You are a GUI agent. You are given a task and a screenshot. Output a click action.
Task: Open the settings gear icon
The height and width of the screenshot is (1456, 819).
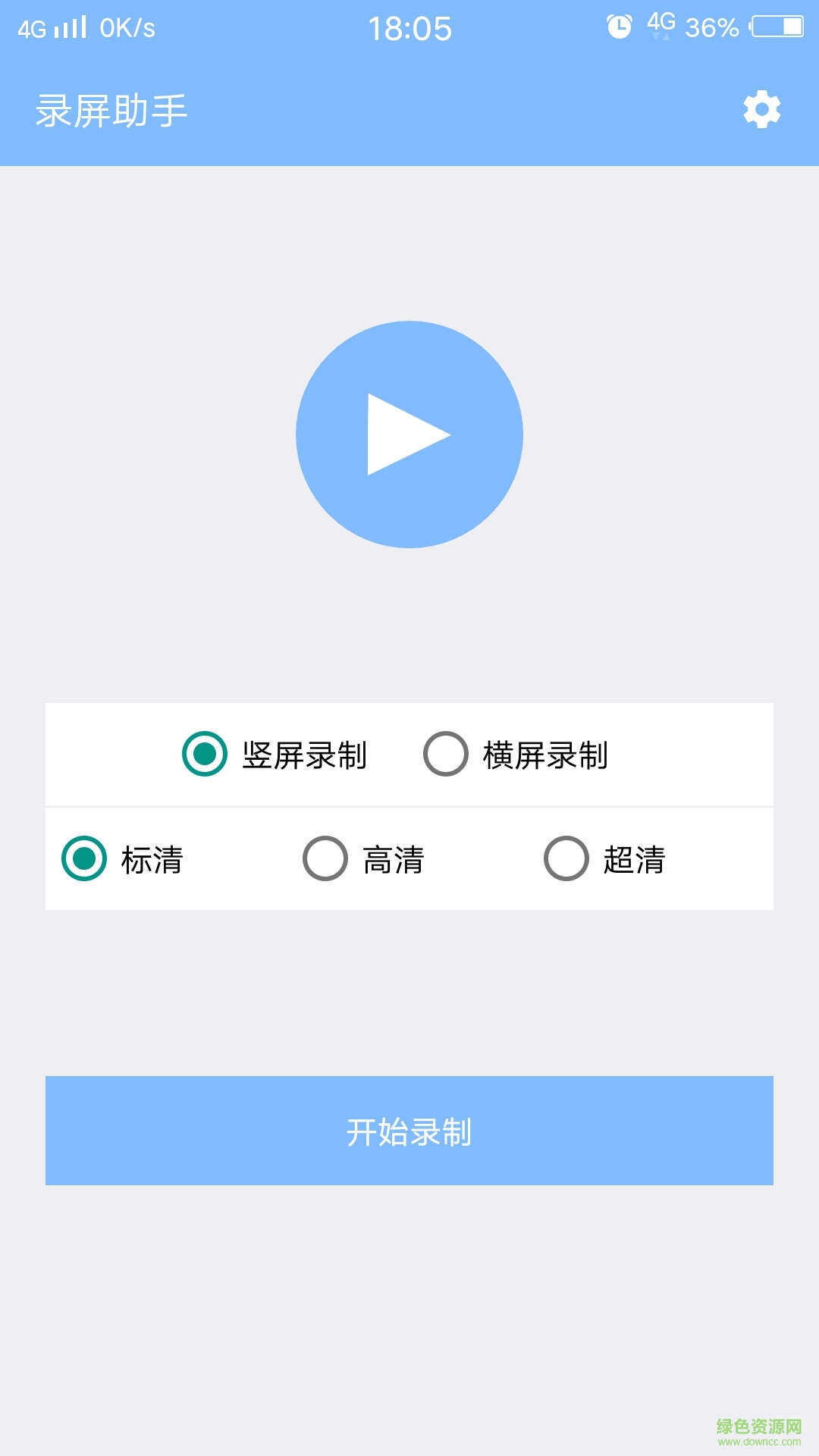(x=761, y=110)
